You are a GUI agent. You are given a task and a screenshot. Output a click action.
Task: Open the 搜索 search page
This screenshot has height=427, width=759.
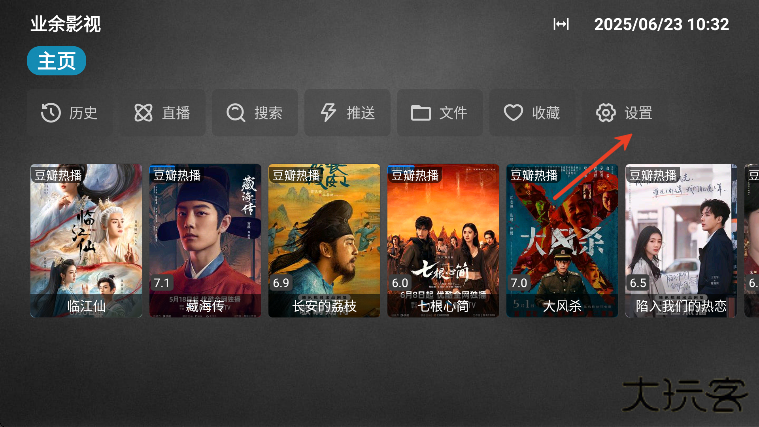[254, 113]
